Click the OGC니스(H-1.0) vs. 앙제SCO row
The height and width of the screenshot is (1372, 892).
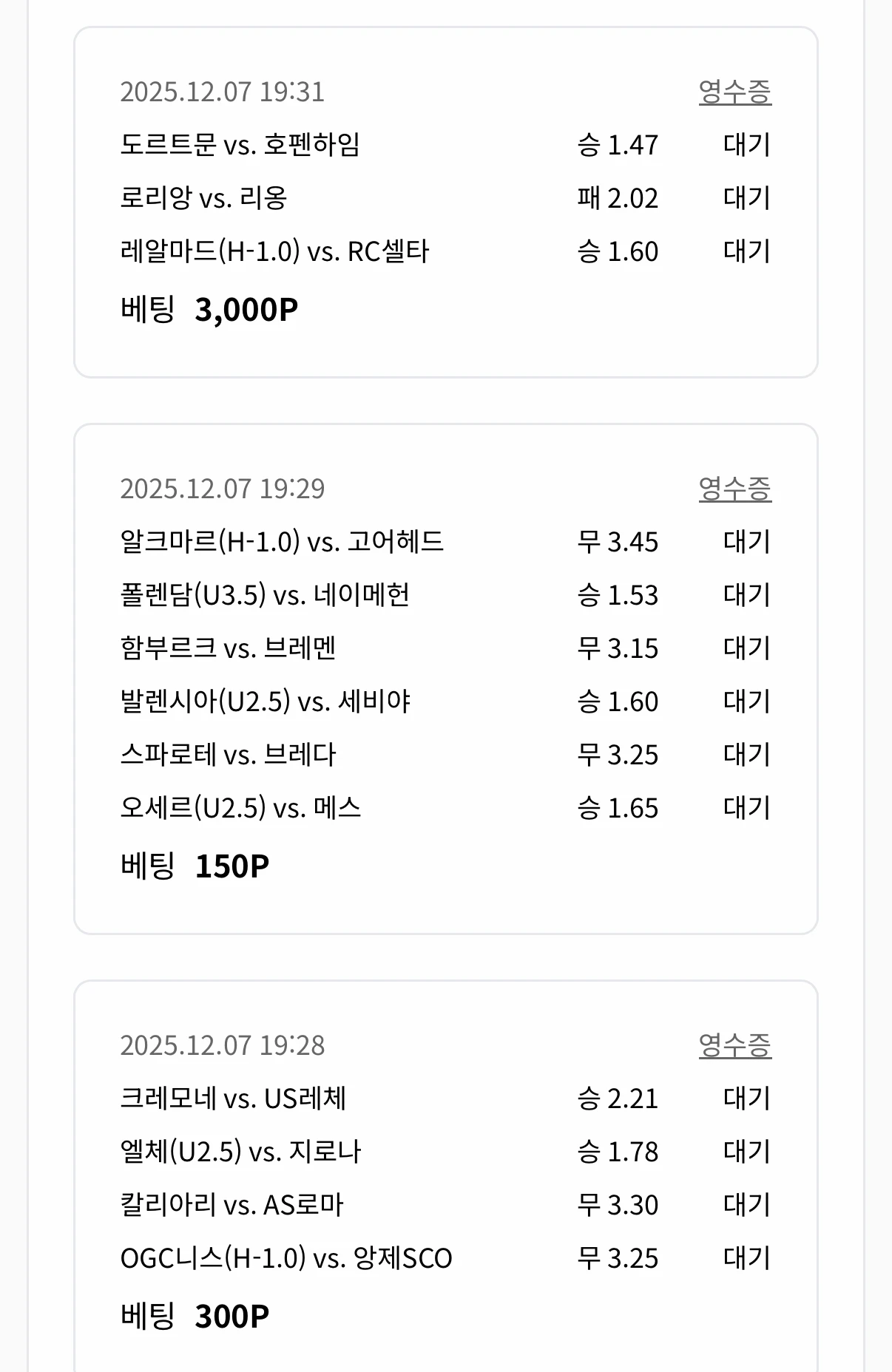(x=288, y=1258)
